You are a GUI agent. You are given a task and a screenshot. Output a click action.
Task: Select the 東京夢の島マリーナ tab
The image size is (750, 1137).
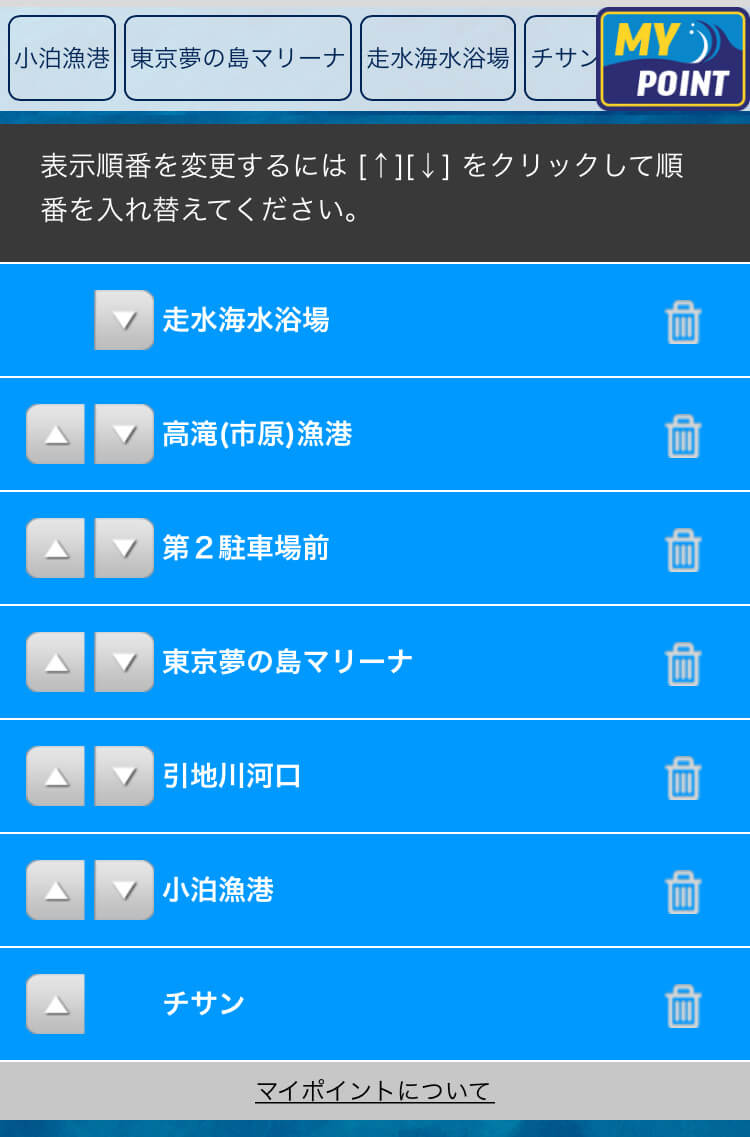(x=238, y=57)
